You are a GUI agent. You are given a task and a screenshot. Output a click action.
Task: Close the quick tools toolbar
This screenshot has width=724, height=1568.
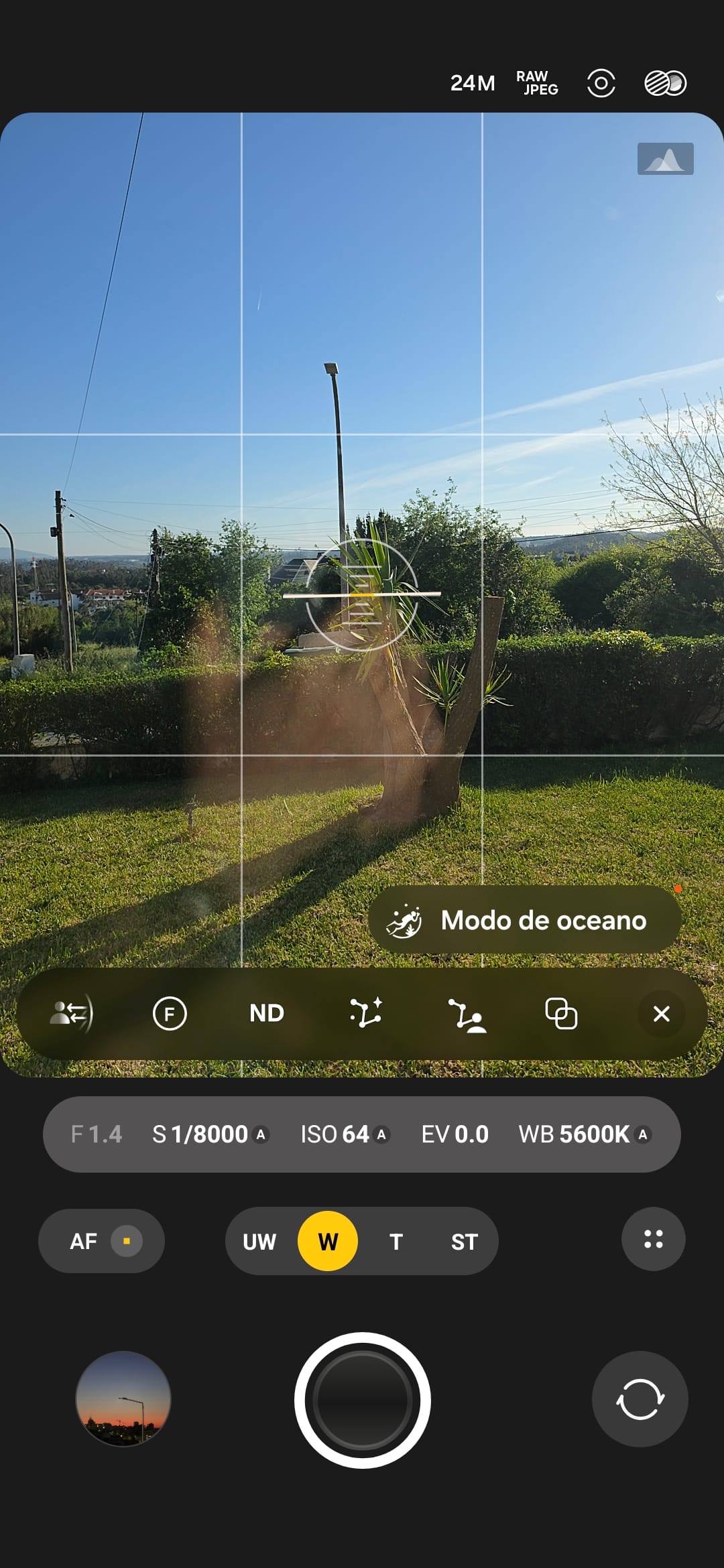pos(661,1013)
